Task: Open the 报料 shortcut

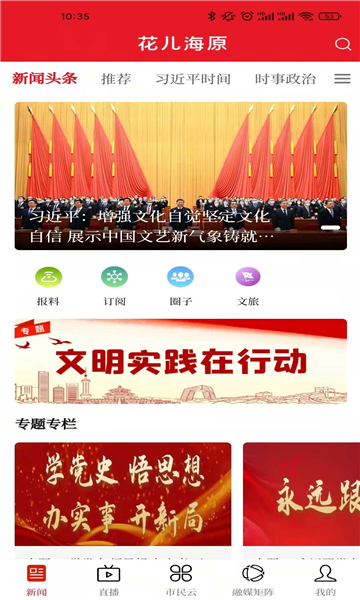Action: point(49,286)
